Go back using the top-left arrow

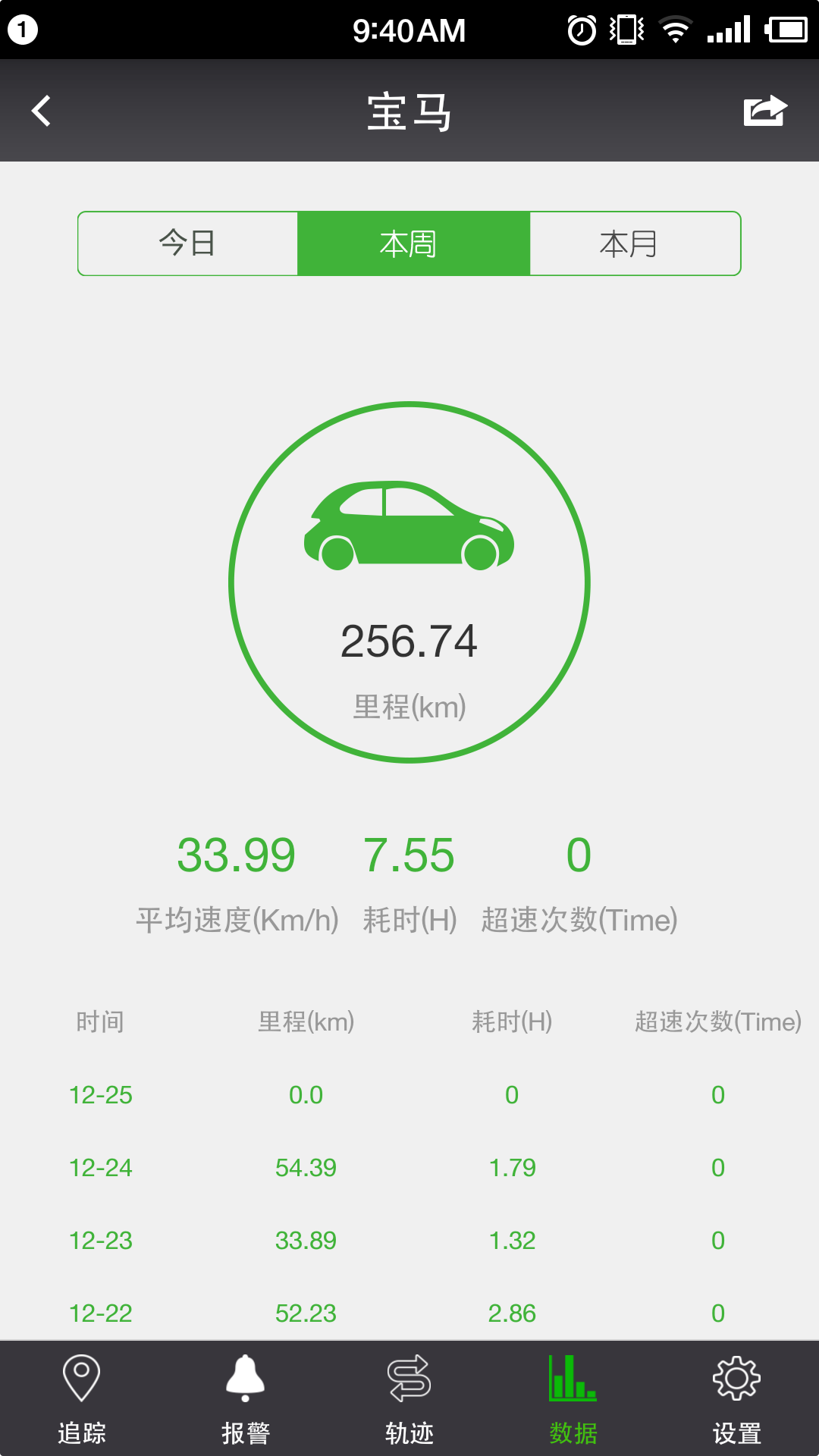[42, 111]
